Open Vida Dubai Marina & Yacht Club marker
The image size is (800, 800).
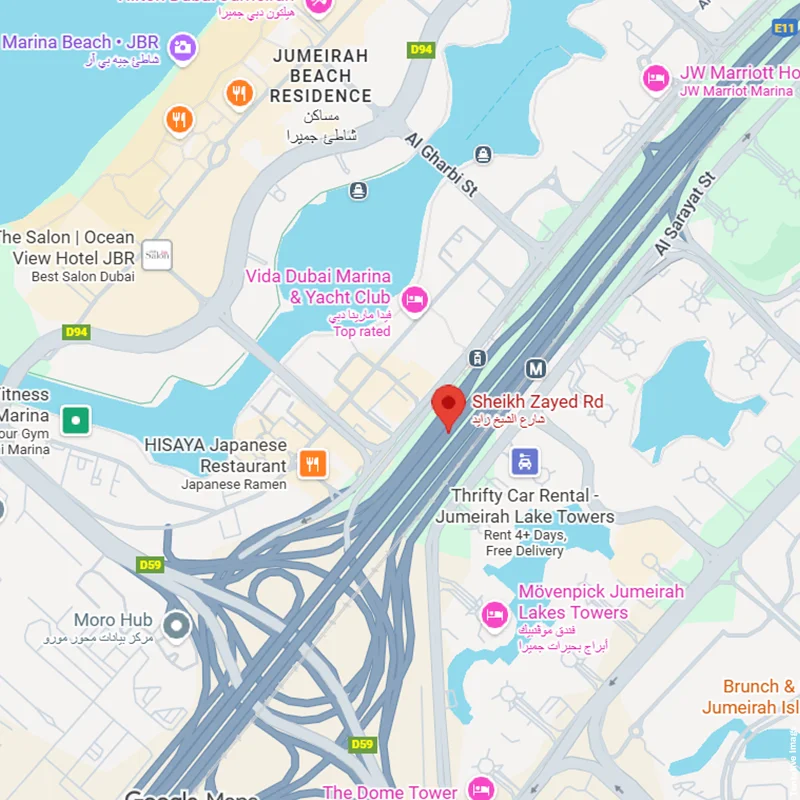[x=414, y=298]
